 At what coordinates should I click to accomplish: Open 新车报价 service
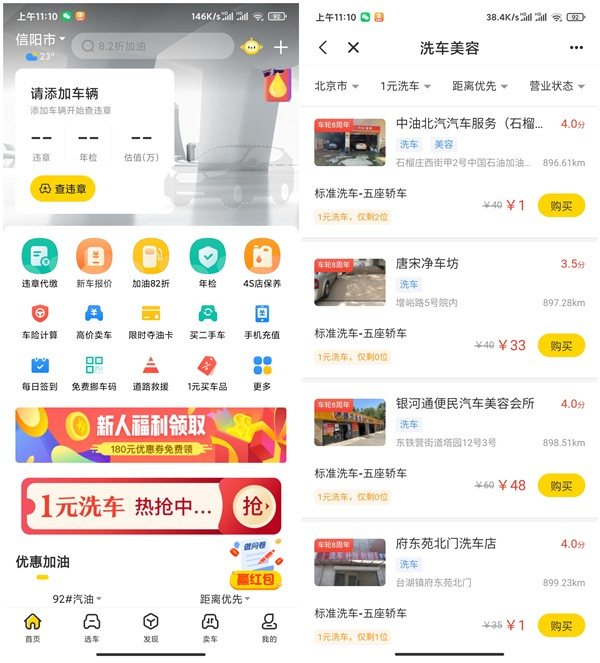coord(95,264)
